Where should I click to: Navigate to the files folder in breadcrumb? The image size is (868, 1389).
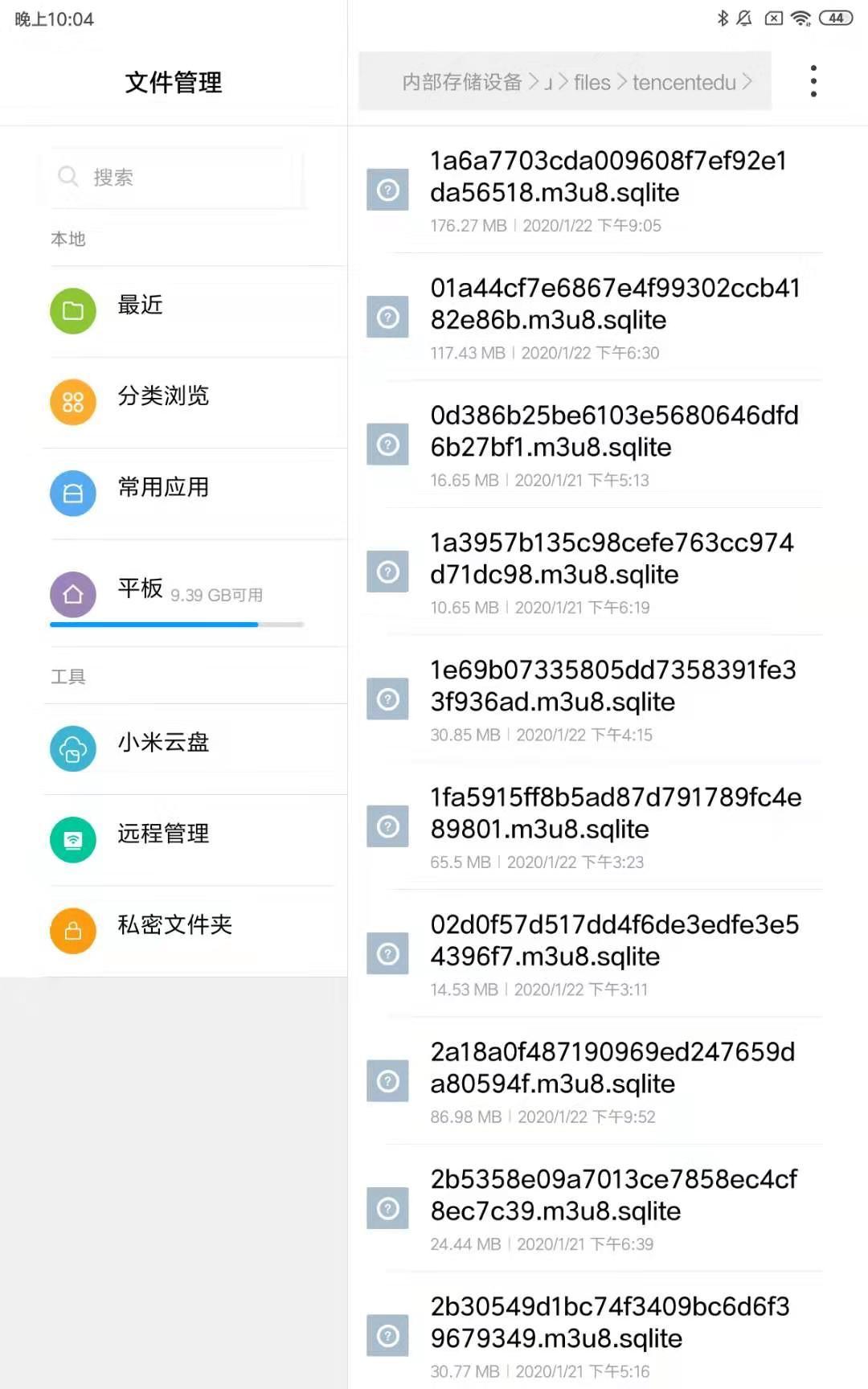[x=592, y=81]
